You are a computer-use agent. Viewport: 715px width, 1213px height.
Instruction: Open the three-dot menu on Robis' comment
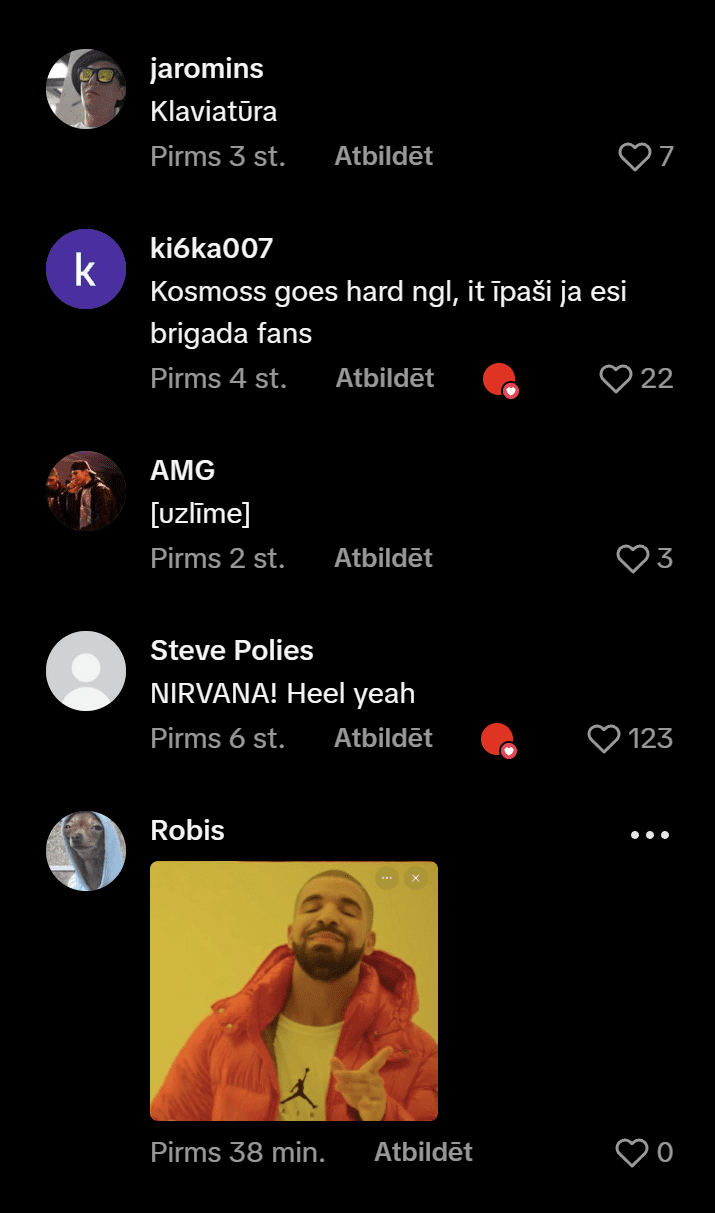650,835
